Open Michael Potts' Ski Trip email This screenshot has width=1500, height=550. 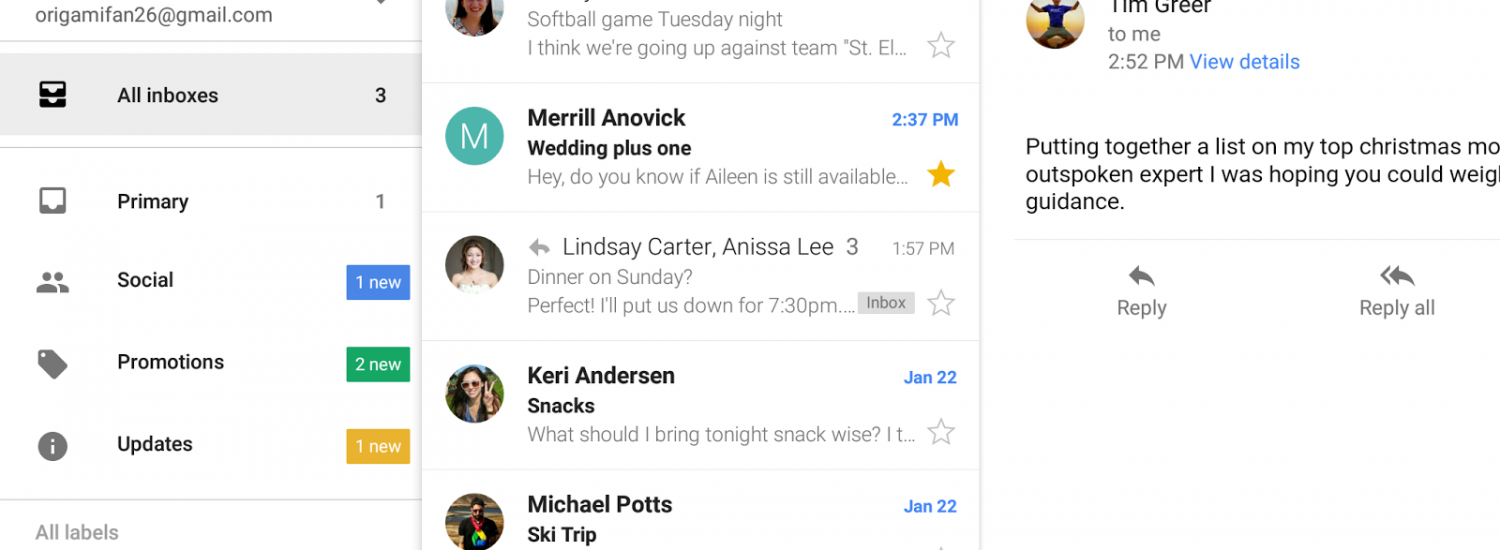pyautogui.click(x=700, y=518)
